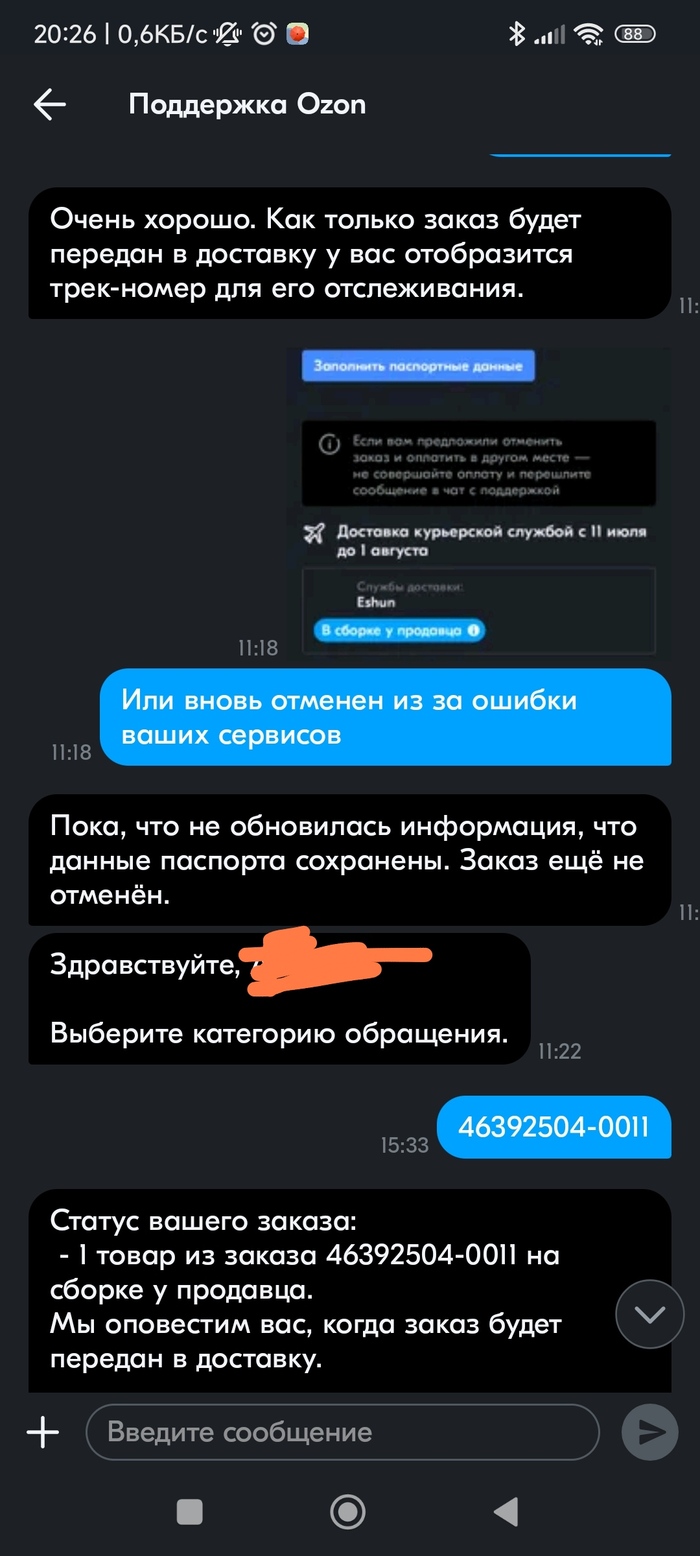Open recent apps from the navigation bar
The height and width of the screenshot is (1556, 700).
click(x=189, y=1511)
